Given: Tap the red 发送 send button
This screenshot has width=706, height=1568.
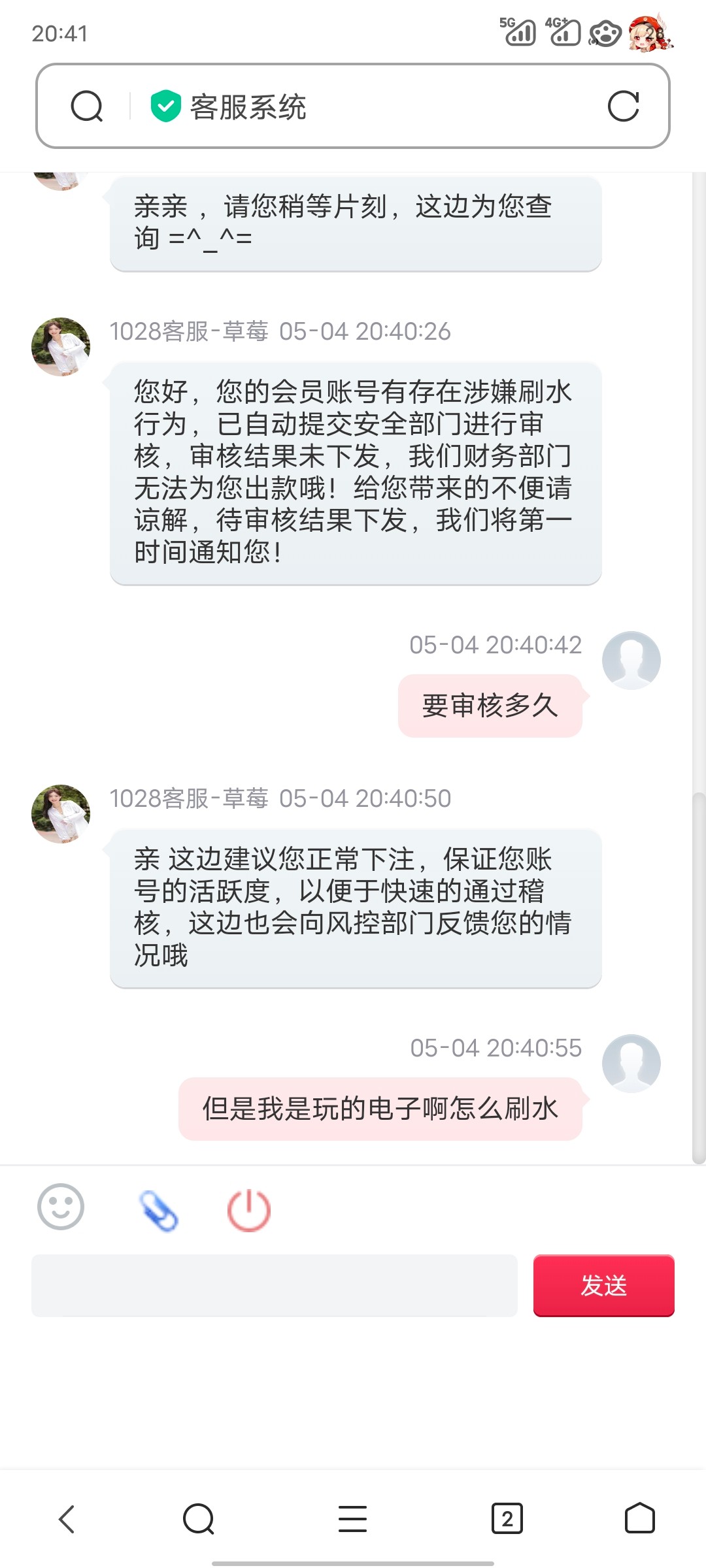Looking at the screenshot, I should (x=603, y=1285).
